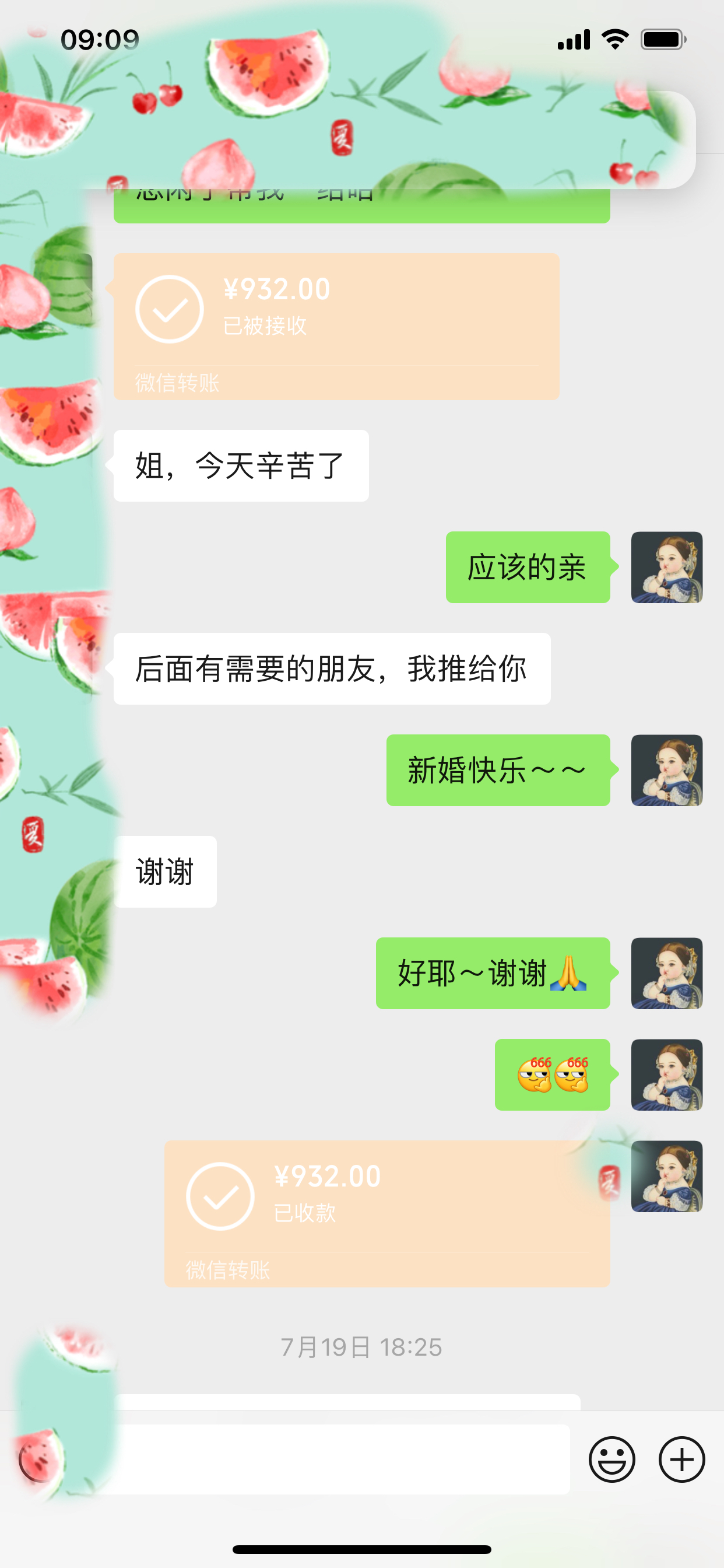Open the emoji picker

(x=611, y=1459)
